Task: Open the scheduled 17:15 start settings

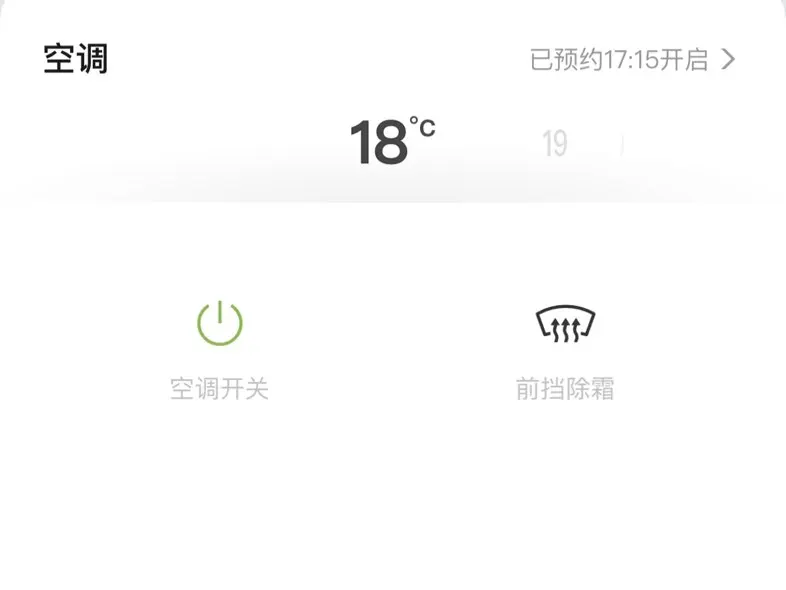Action: [x=633, y=60]
